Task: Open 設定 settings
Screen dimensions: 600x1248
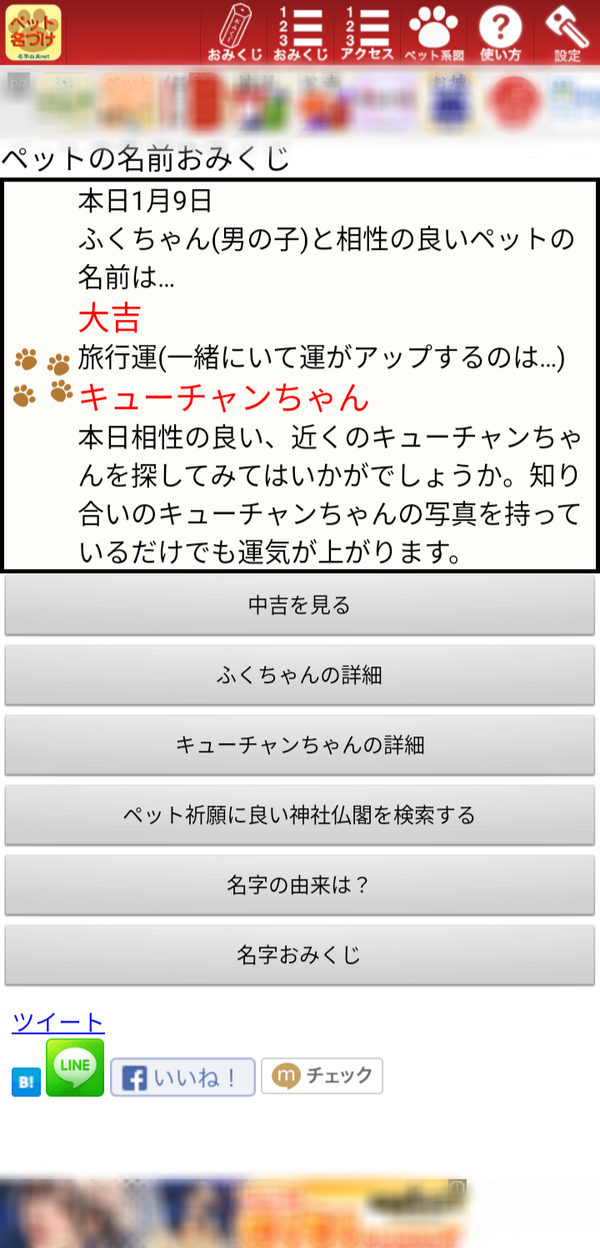Action: 567,33
